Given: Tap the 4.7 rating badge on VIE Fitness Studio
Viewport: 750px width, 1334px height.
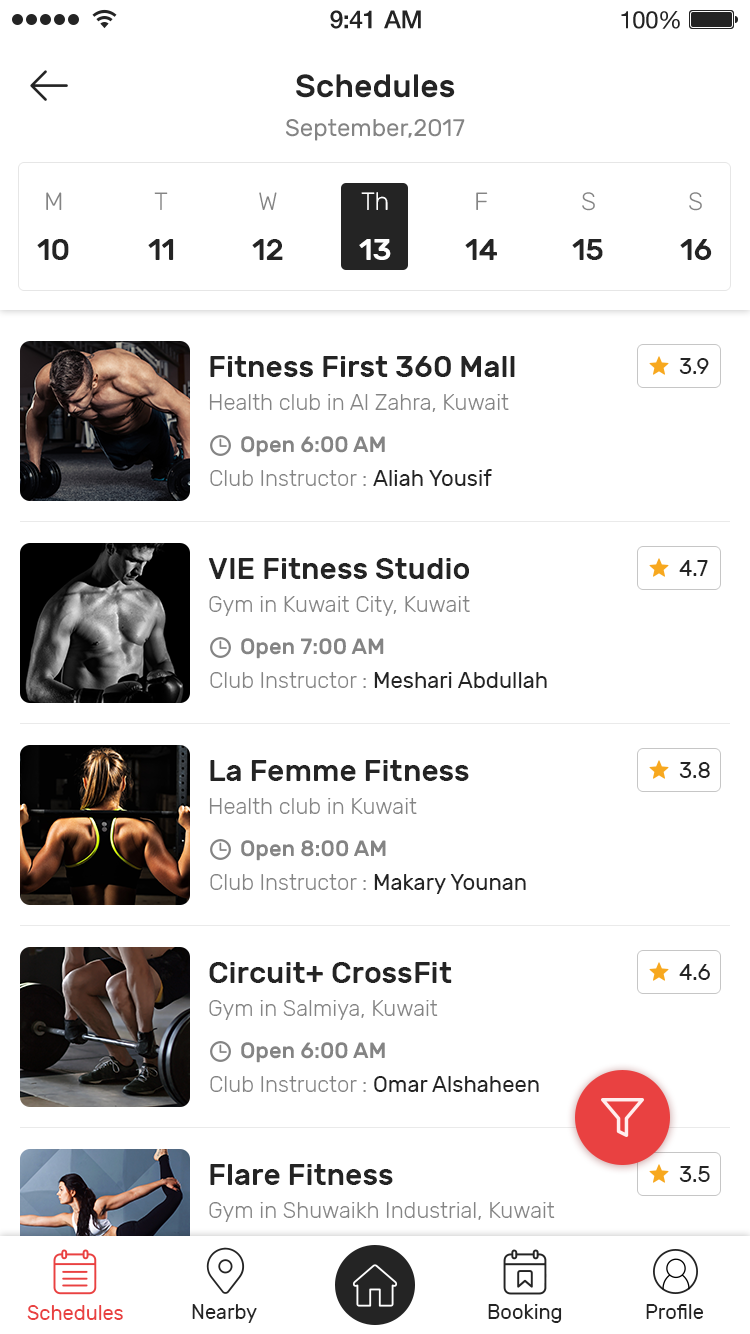Looking at the screenshot, I should pos(678,568).
